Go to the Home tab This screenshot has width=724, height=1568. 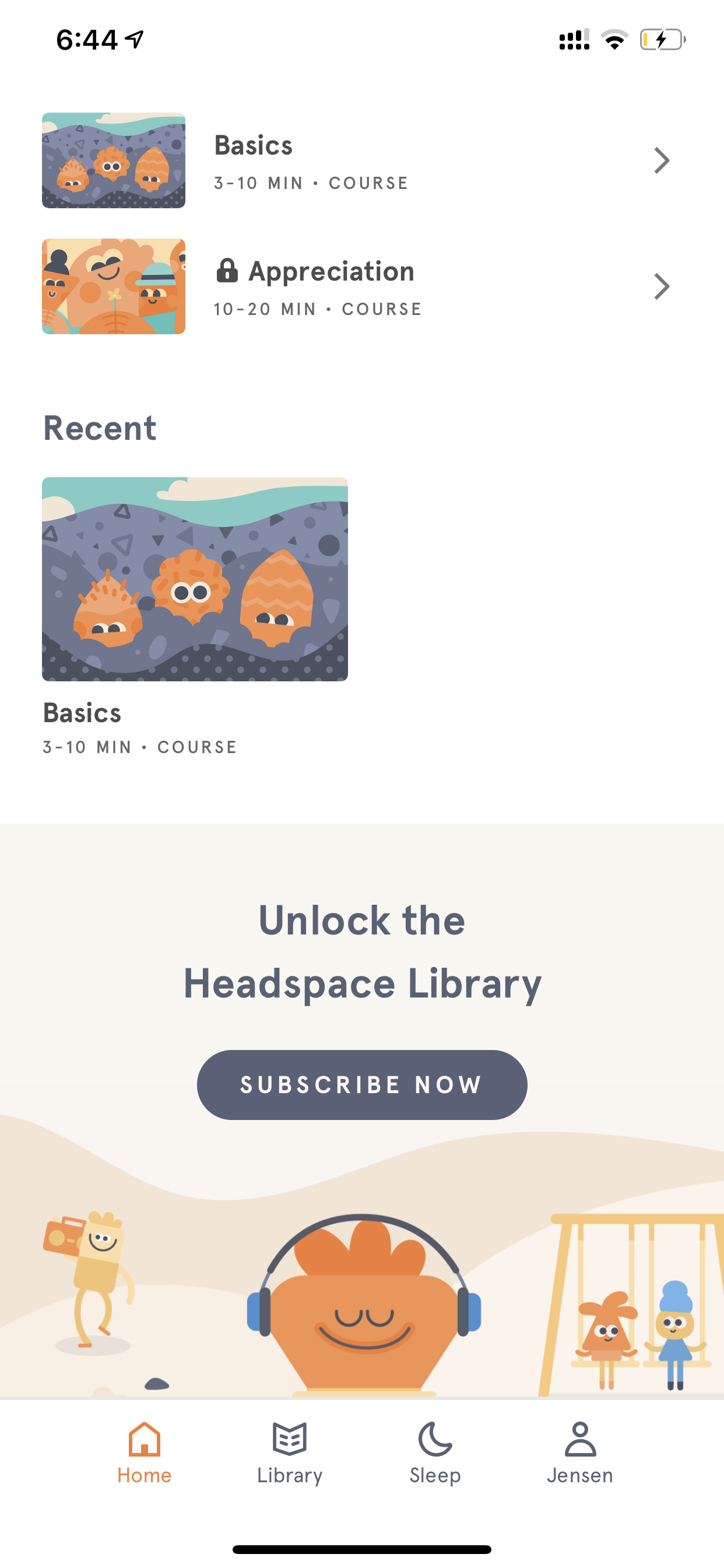click(145, 1454)
